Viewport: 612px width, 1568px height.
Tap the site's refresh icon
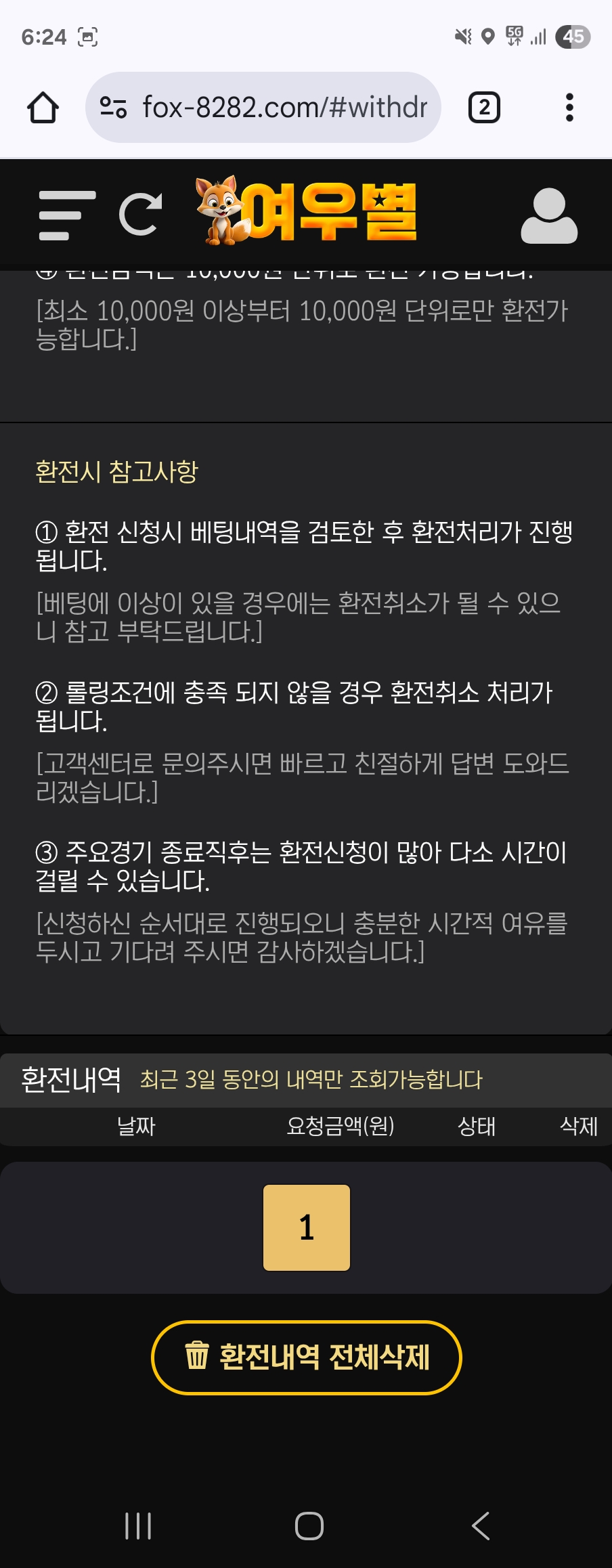(141, 215)
